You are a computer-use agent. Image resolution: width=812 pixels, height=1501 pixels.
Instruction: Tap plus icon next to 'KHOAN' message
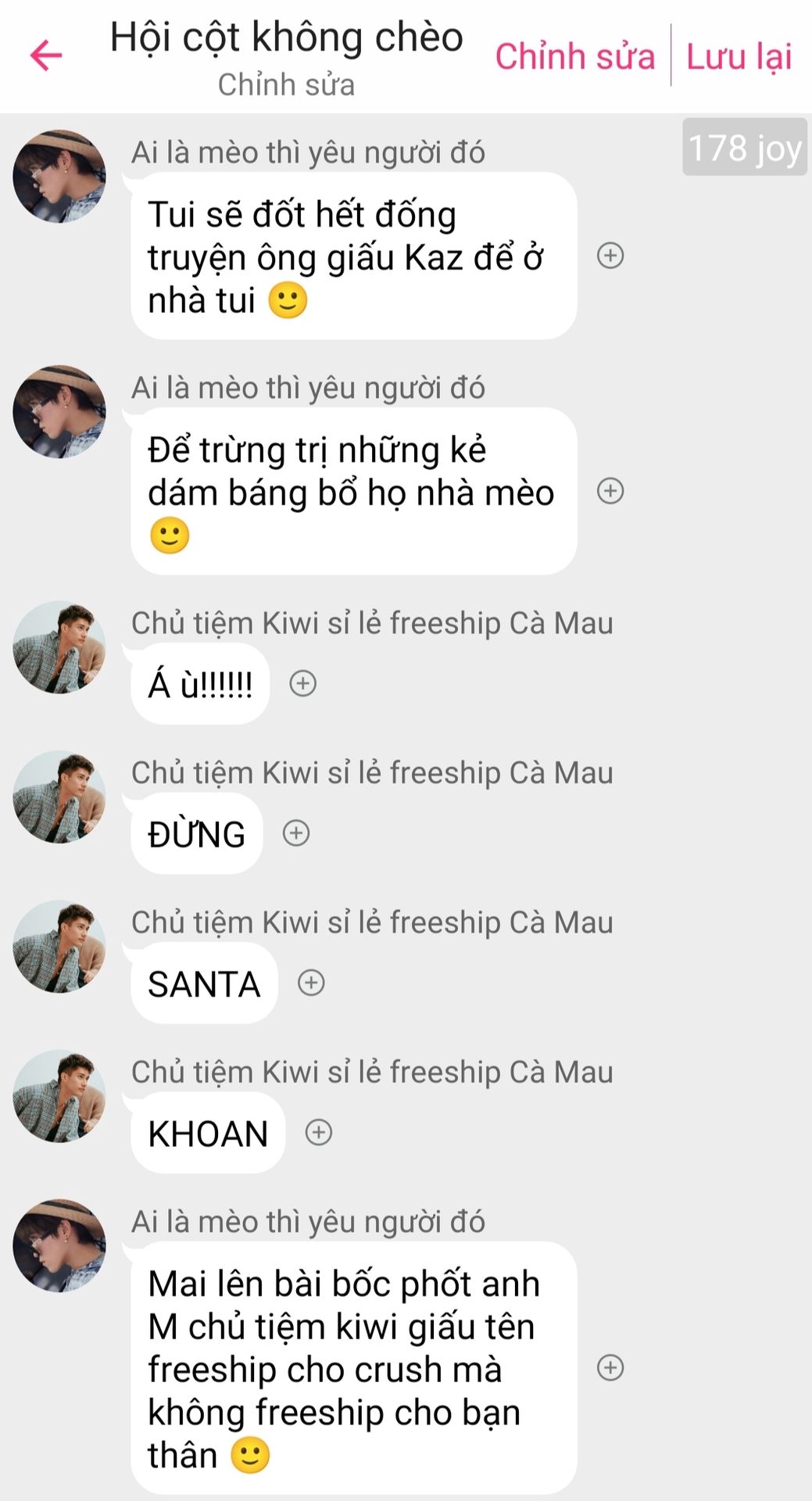point(319,1132)
